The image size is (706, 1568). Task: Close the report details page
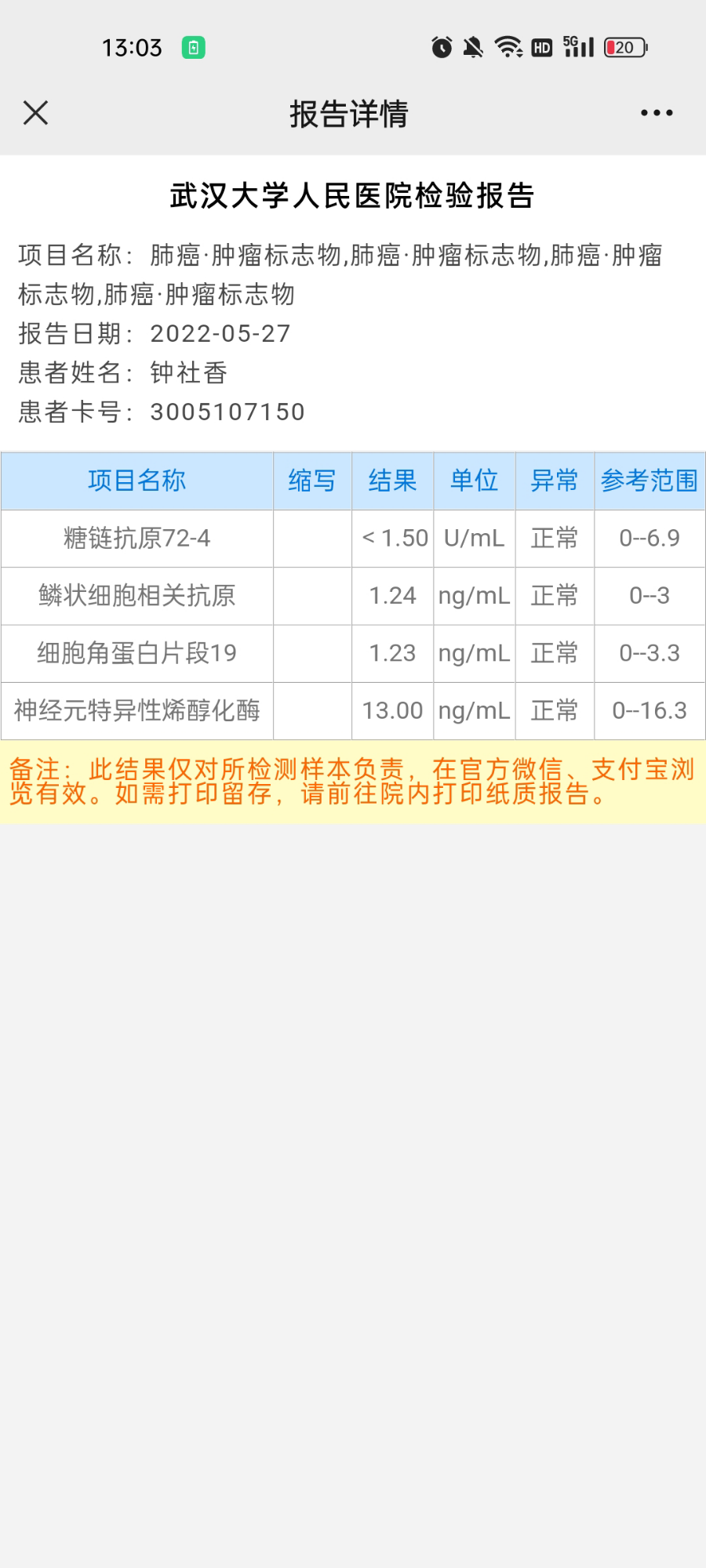(36, 113)
